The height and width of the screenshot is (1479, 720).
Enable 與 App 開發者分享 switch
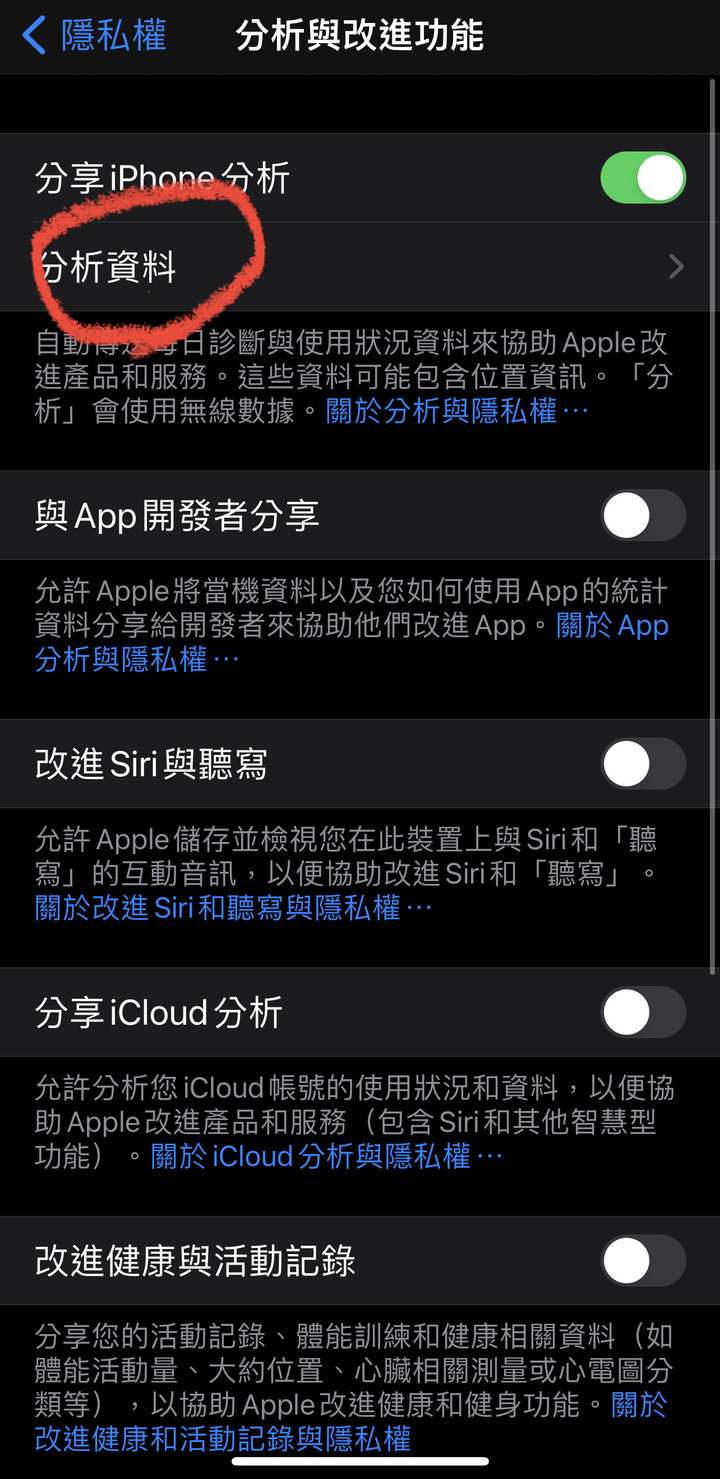pos(642,516)
